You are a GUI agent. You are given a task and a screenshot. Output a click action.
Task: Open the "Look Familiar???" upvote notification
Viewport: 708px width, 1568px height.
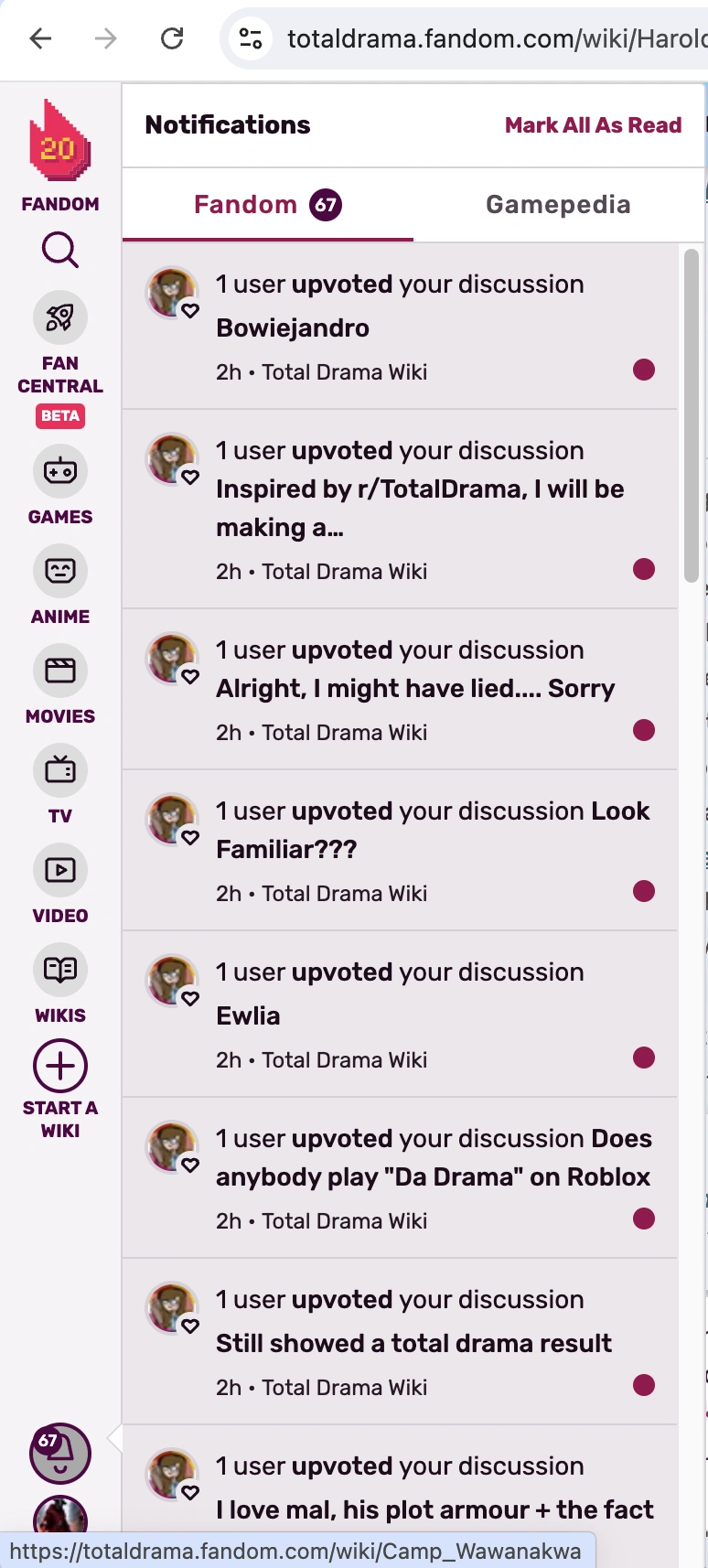click(400, 850)
